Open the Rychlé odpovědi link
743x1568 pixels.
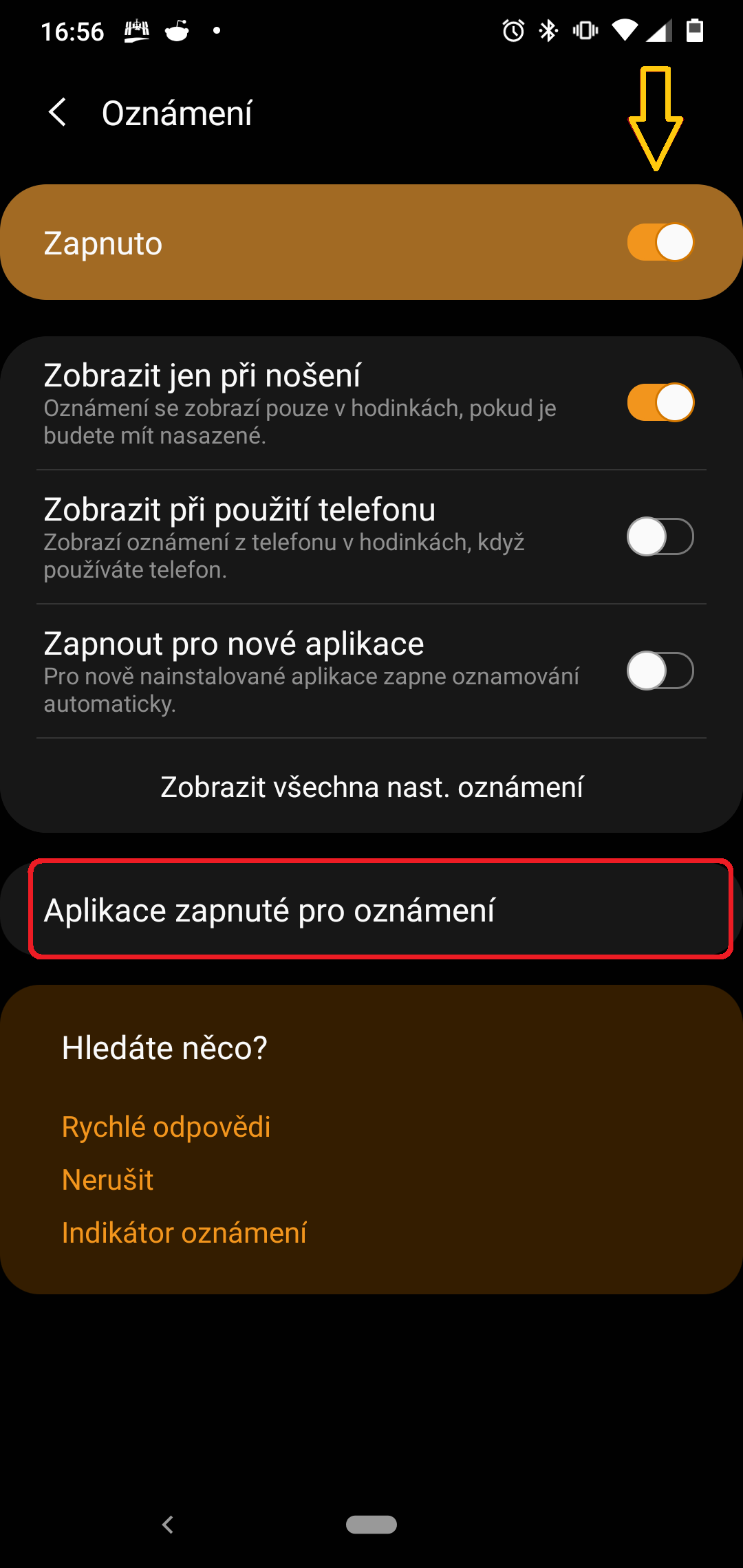[166, 1126]
